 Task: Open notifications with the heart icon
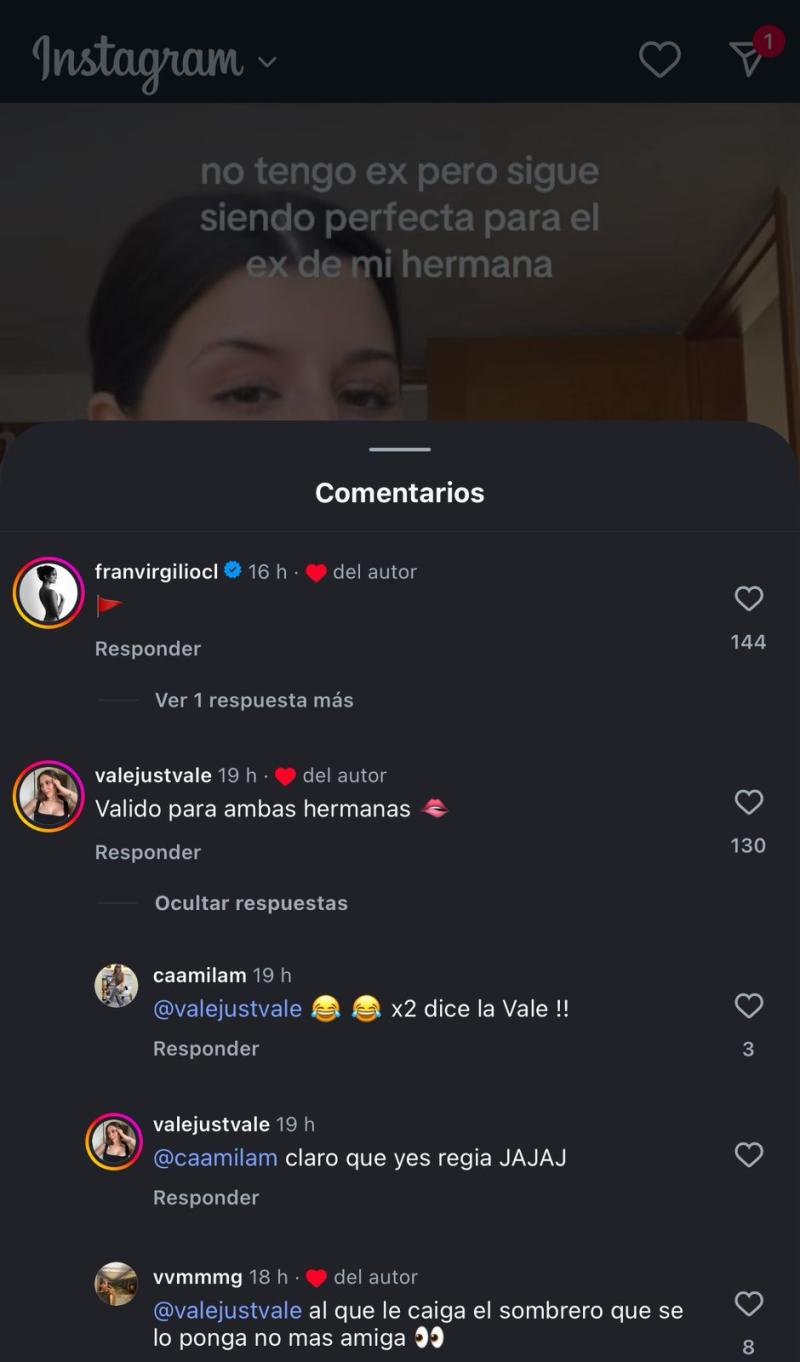click(660, 60)
